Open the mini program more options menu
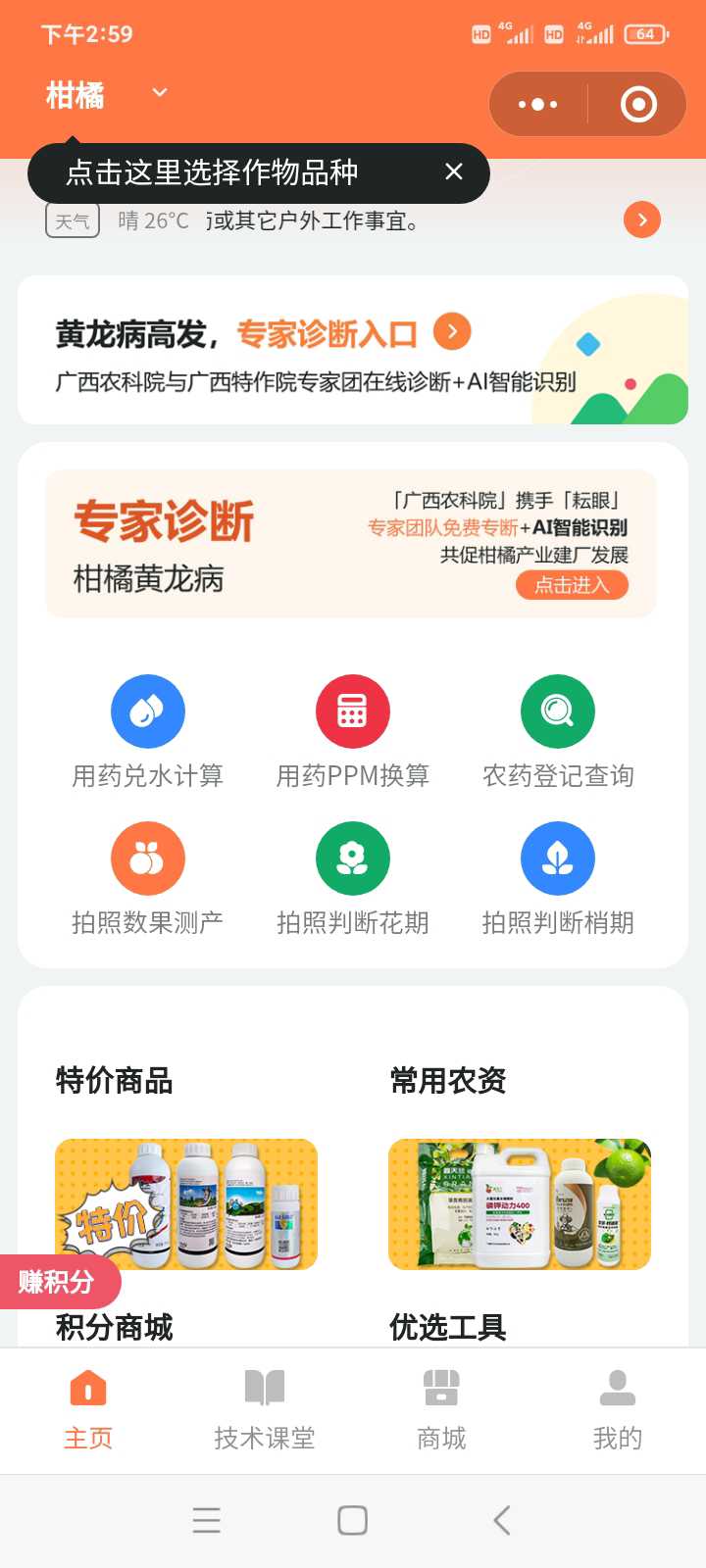This screenshot has height=1568, width=706. click(537, 104)
